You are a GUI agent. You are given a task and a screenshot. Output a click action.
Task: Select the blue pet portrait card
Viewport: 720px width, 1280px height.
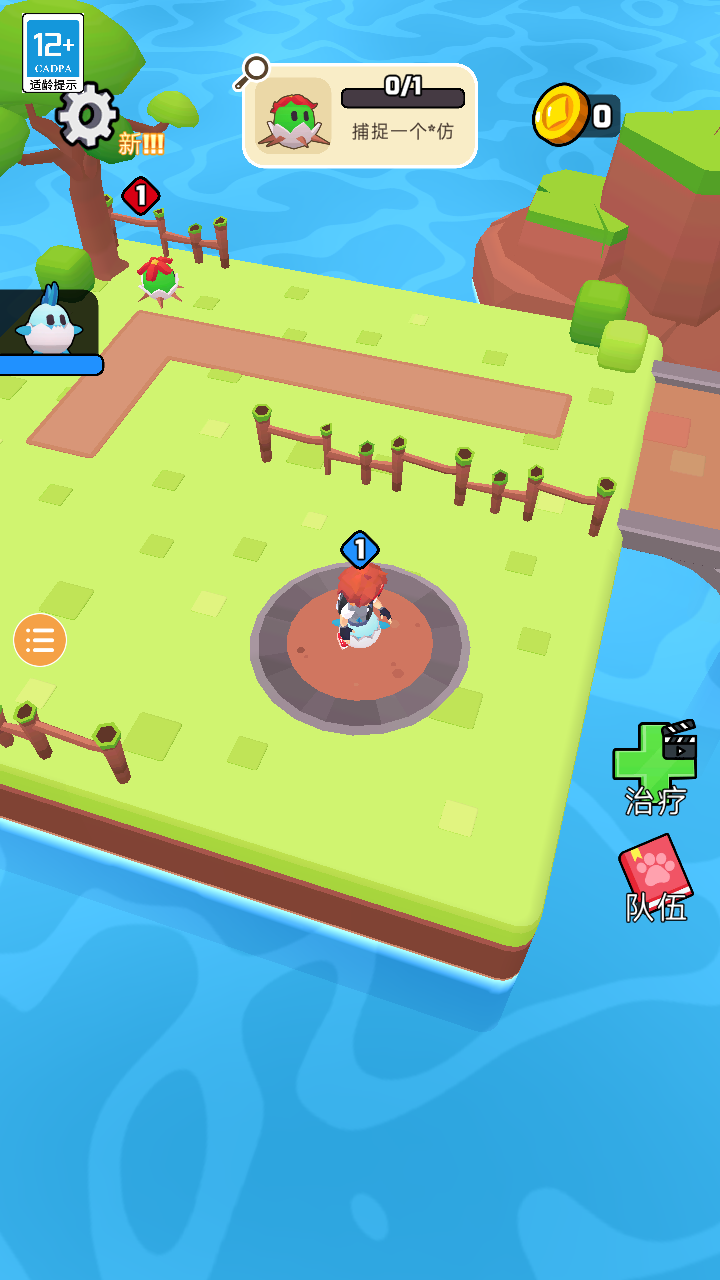50,332
